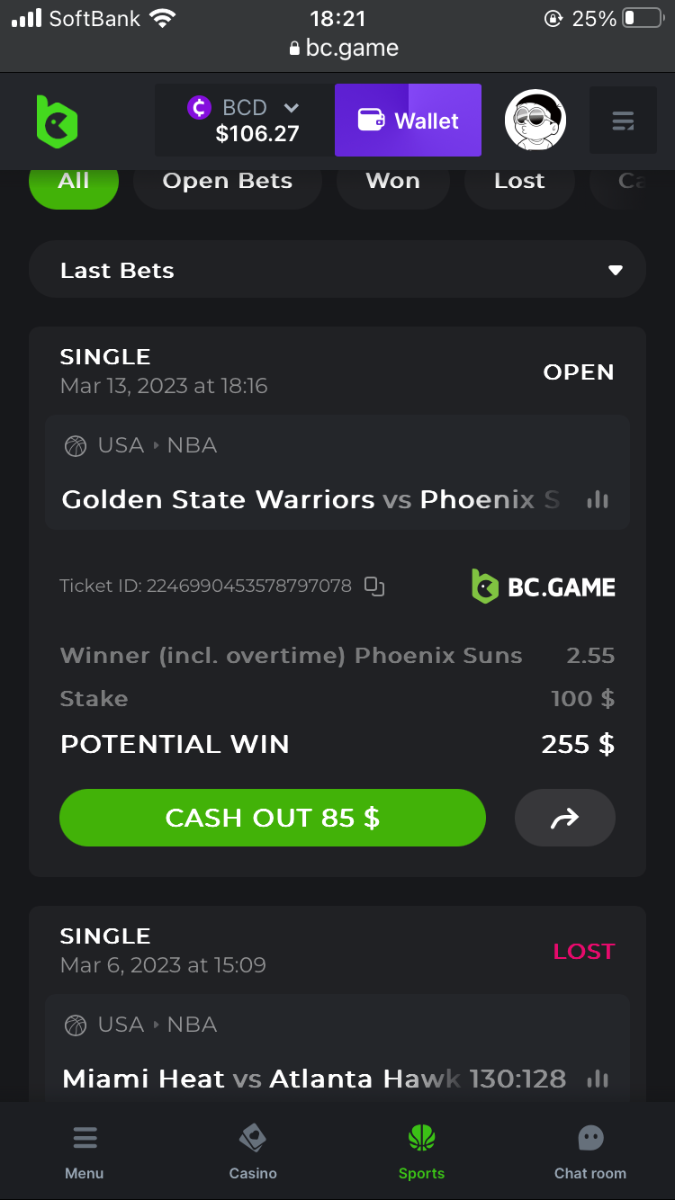Open the Wallet
Image resolution: width=675 pixels, height=1200 pixels.
tap(408, 120)
